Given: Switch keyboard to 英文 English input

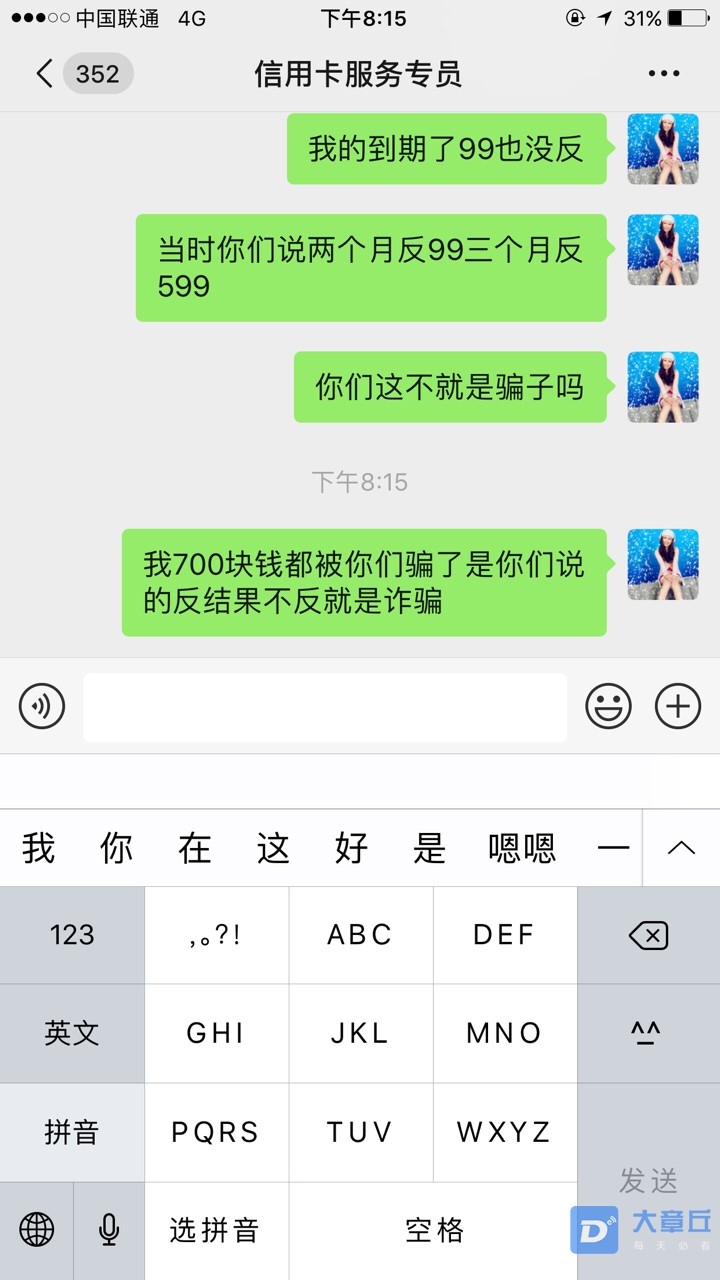Looking at the screenshot, I should (72, 1033).
